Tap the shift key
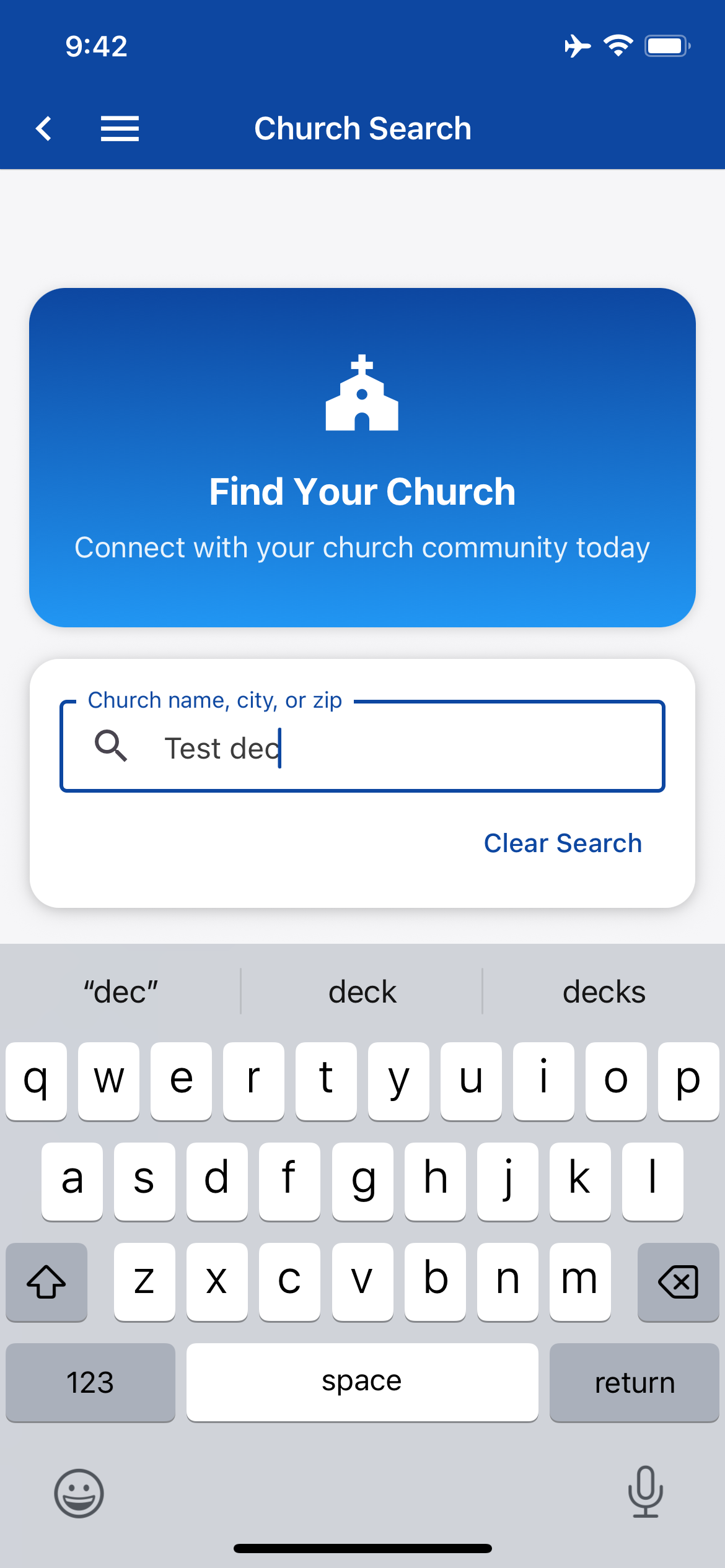 tap(46, 1281)
